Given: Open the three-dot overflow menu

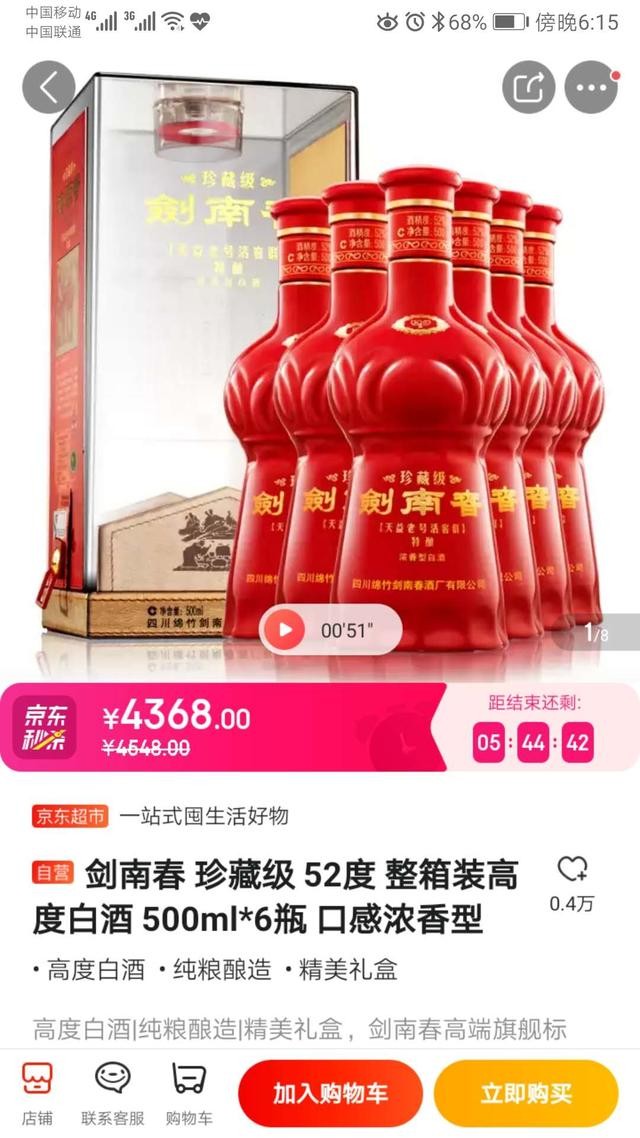Looking at the screenshot, I should click(591, 88).
